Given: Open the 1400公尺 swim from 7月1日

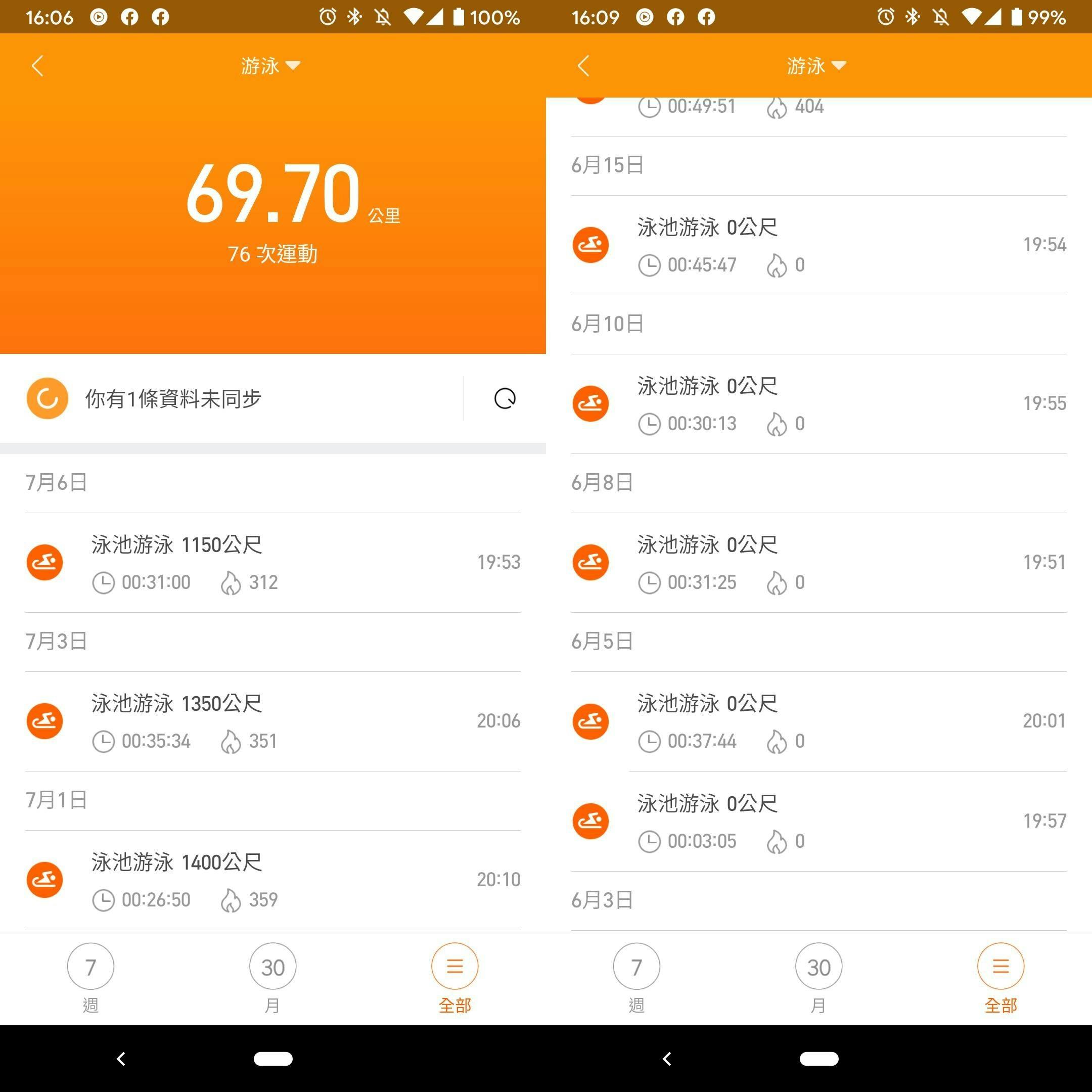Looking at the screenshot, I should (x=272, y=880).
